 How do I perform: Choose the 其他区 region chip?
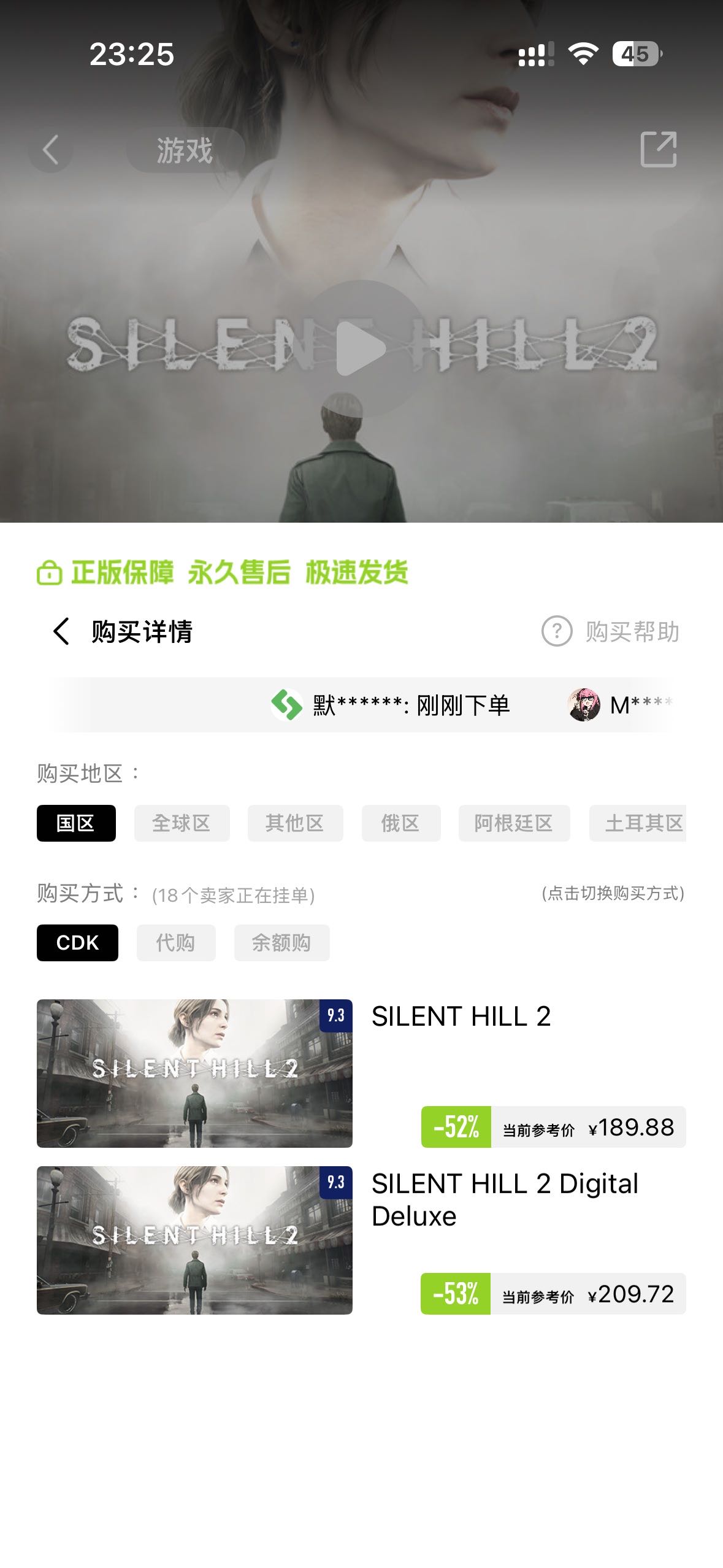tap(295, 823)
